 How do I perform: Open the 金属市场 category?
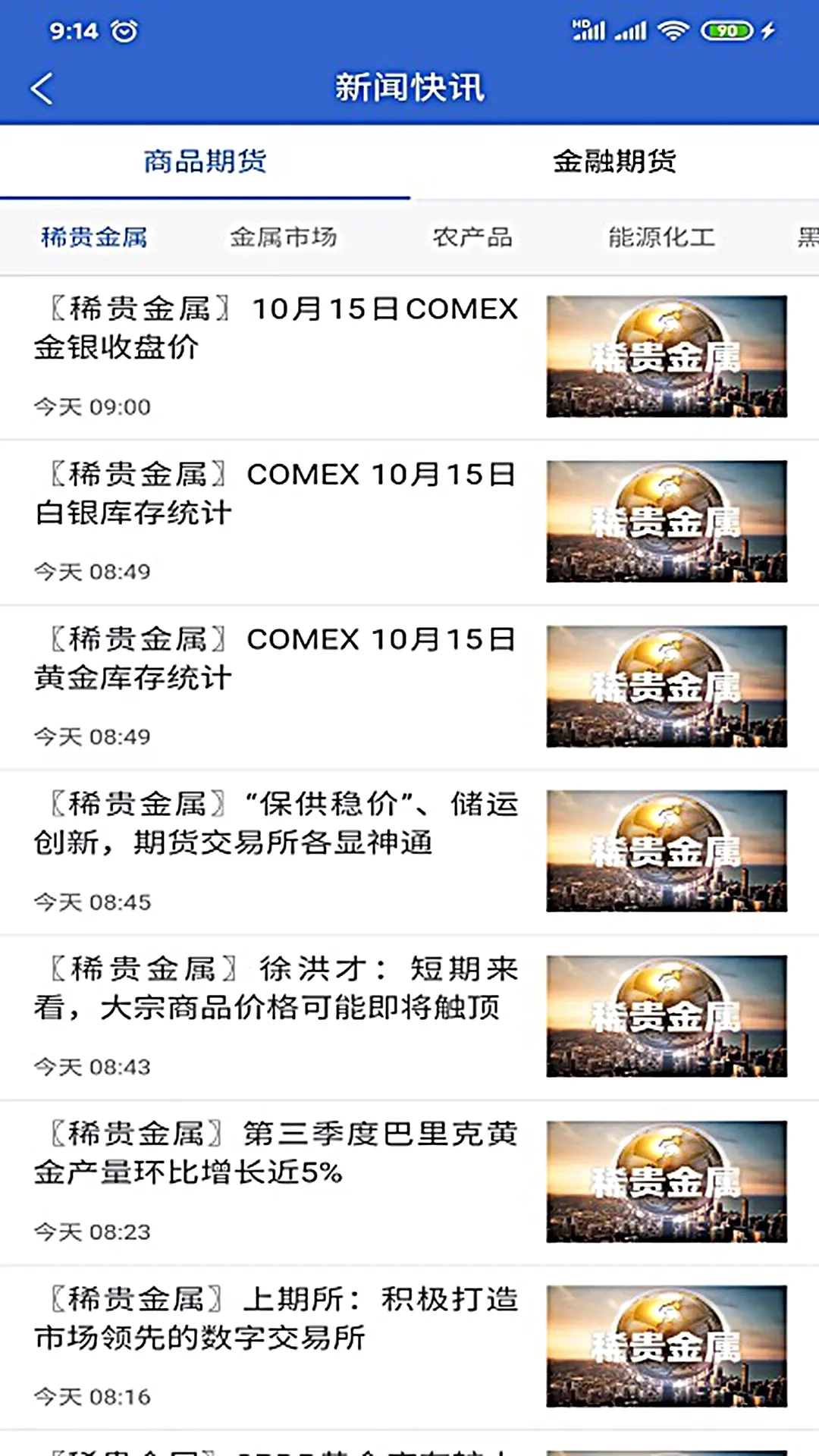tap(284, 237)
